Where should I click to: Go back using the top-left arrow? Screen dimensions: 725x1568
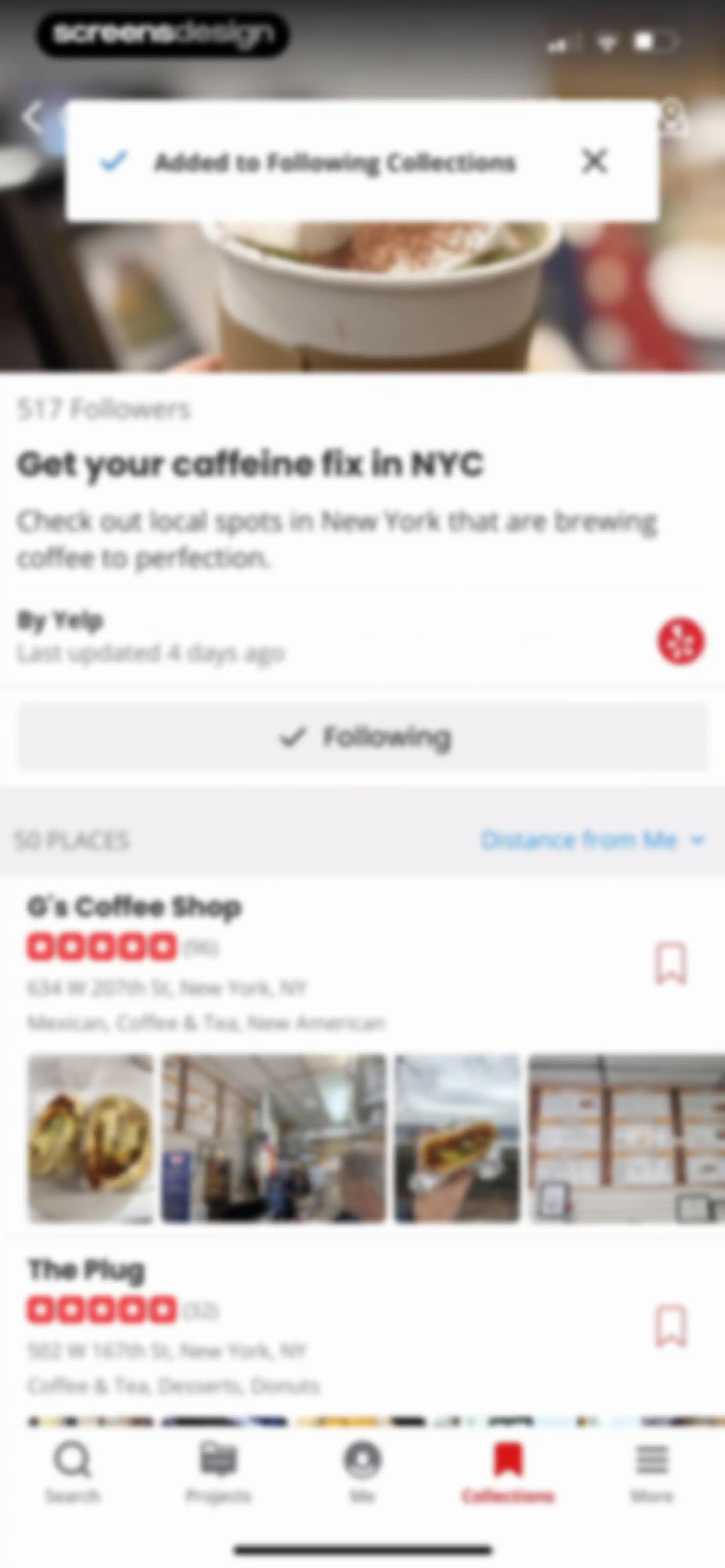point(33,117)
